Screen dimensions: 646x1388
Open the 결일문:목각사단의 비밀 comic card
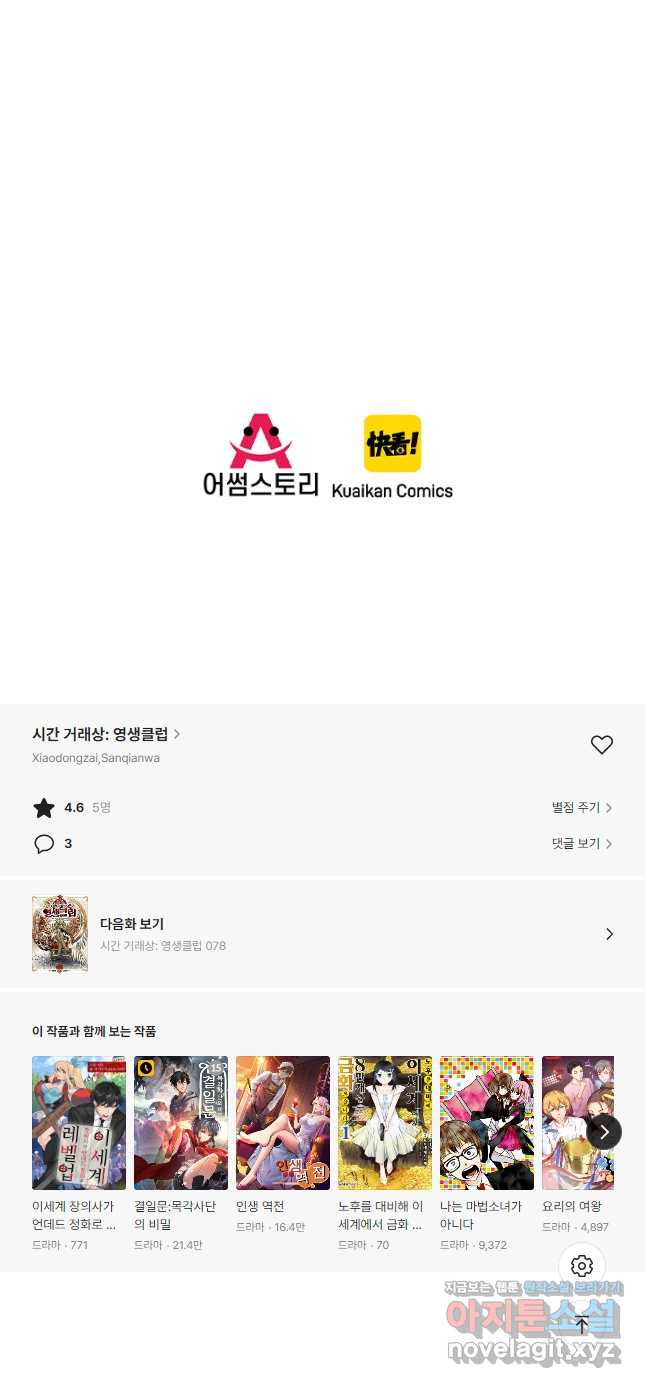point(181,1122)
